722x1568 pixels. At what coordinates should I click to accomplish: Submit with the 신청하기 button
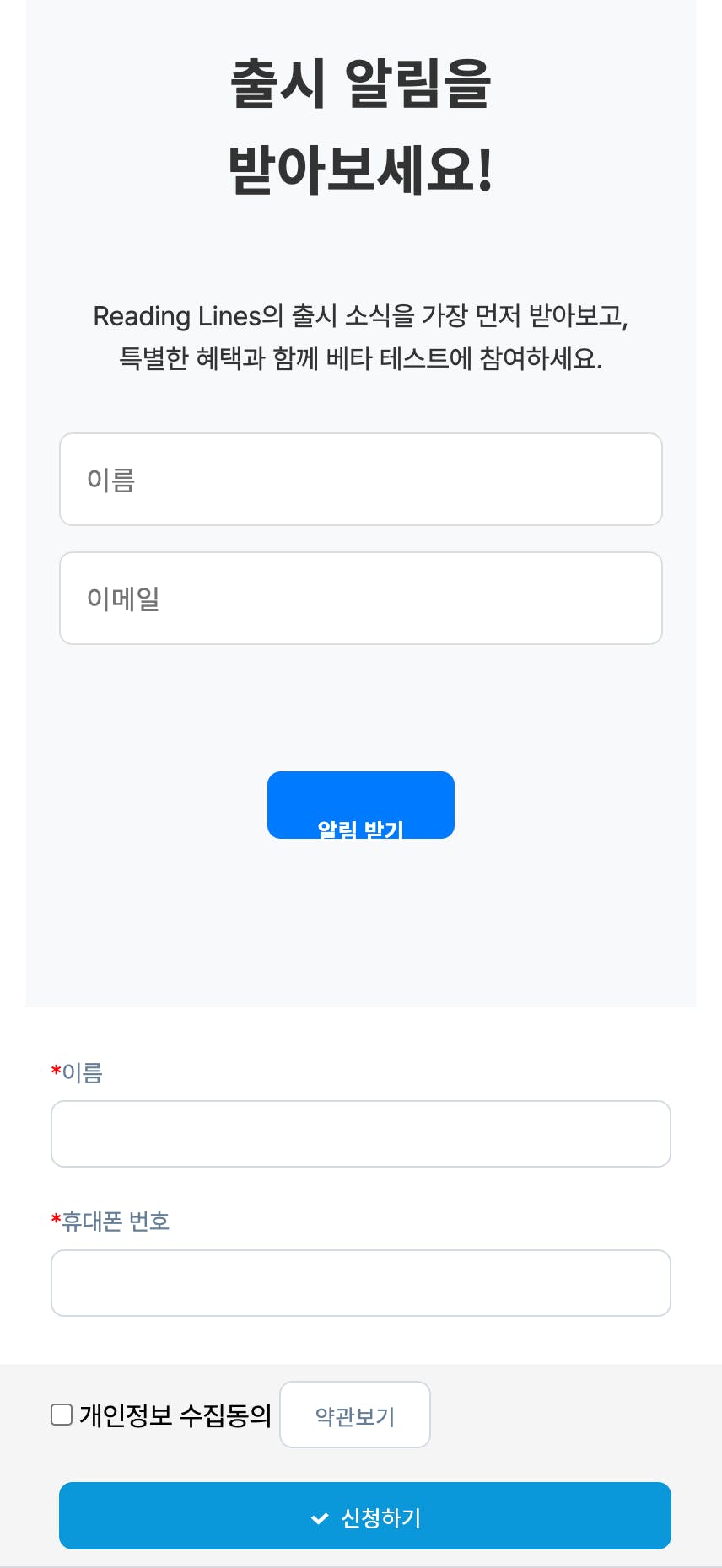point(365,1516)
